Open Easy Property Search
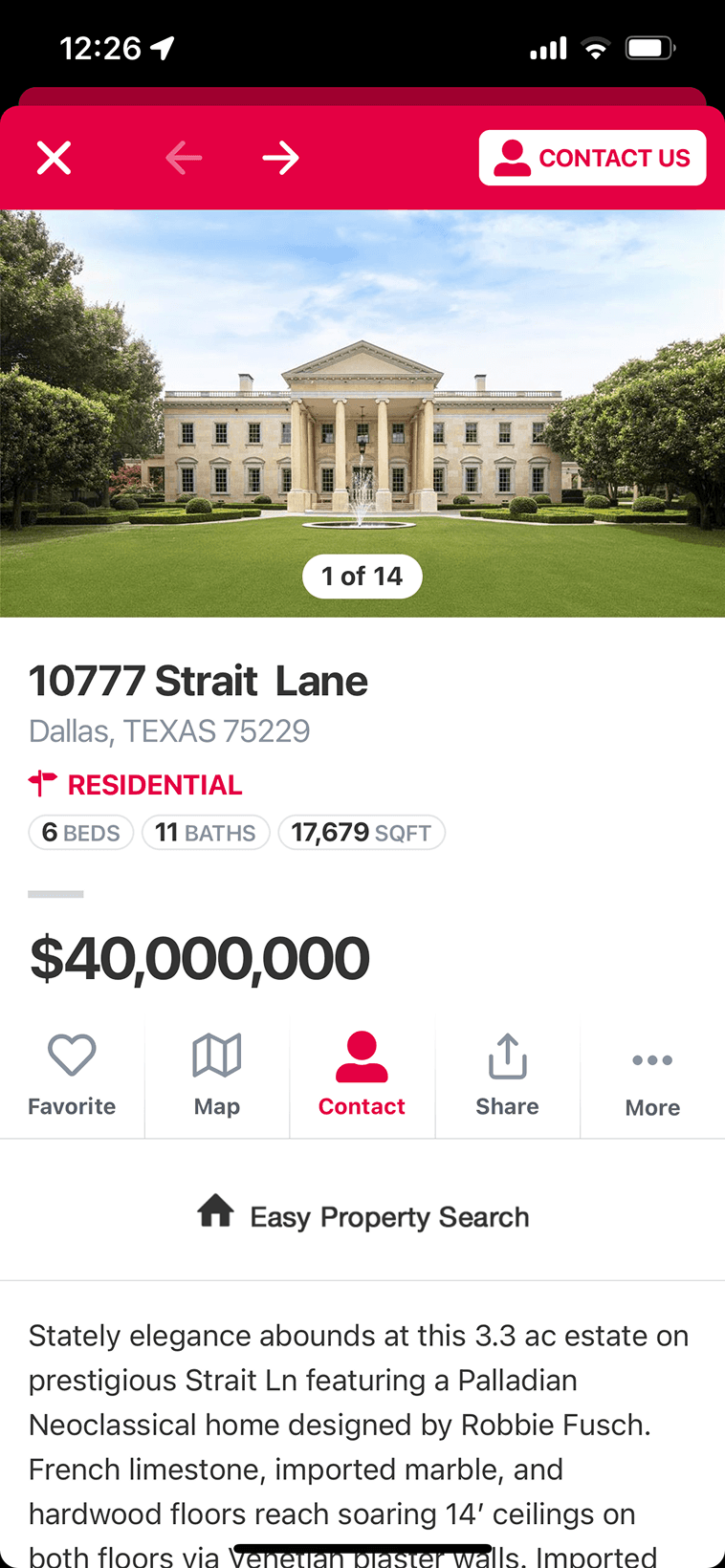Viewport: 725px width, 1568px height. 362,1215
